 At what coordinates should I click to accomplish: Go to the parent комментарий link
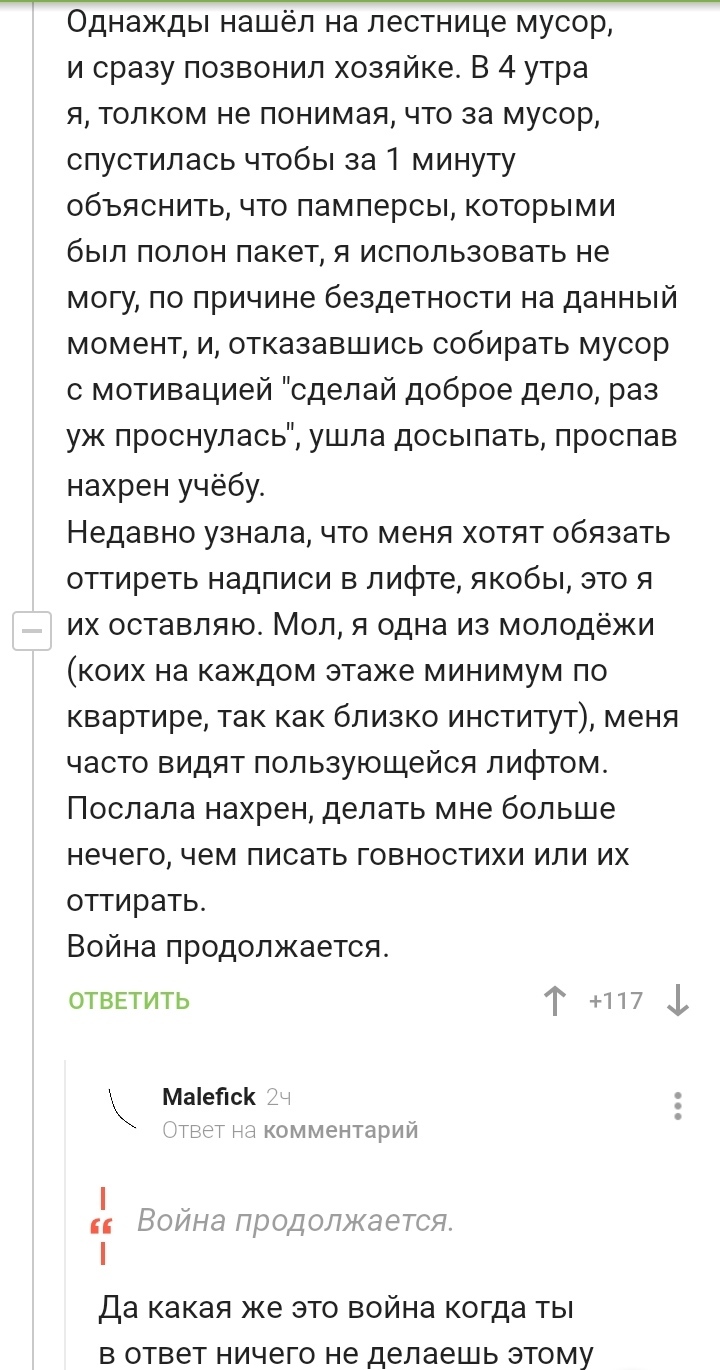[340, 1131]
